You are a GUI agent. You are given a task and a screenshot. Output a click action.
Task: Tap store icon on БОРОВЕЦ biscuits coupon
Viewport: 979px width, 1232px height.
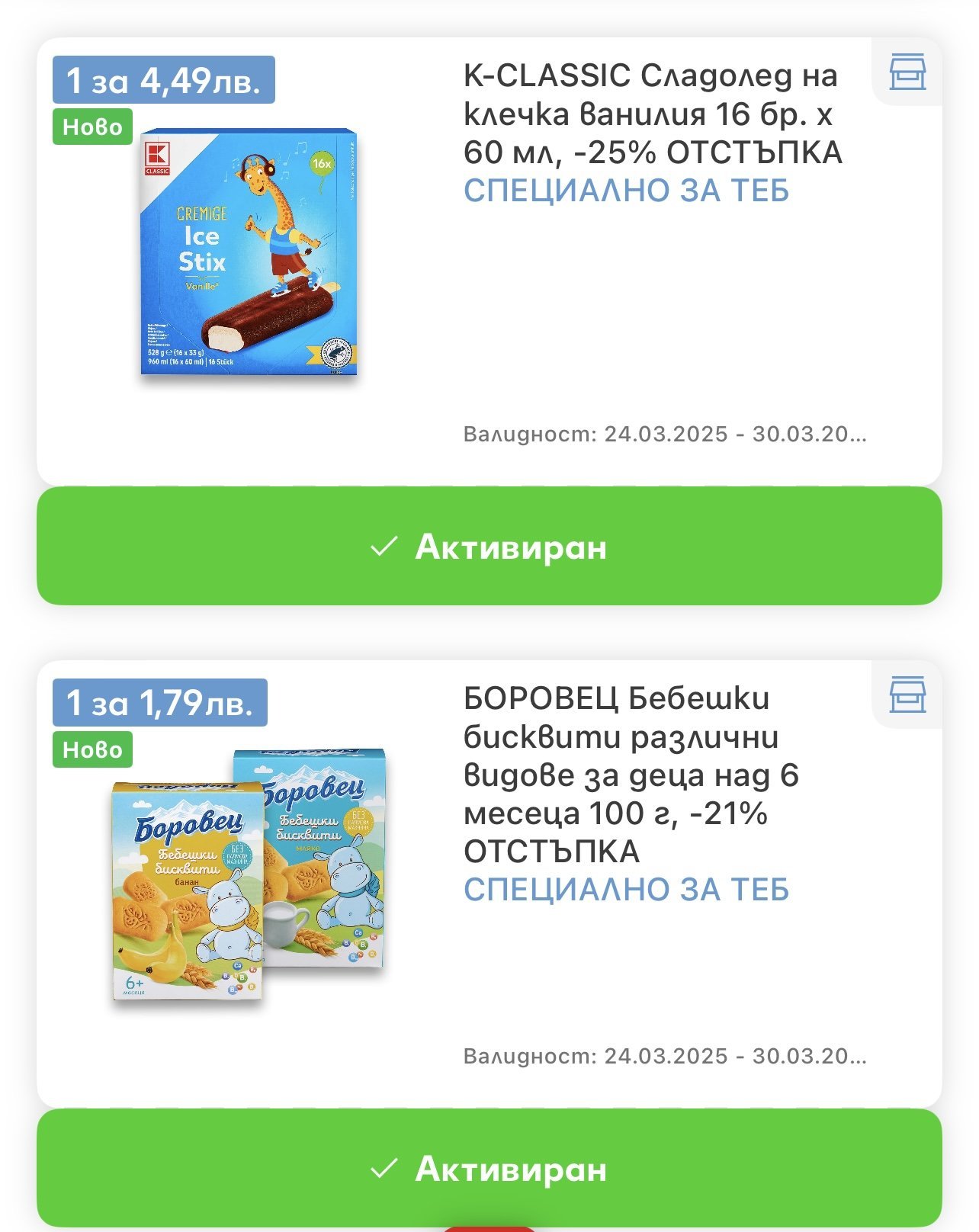907,695
